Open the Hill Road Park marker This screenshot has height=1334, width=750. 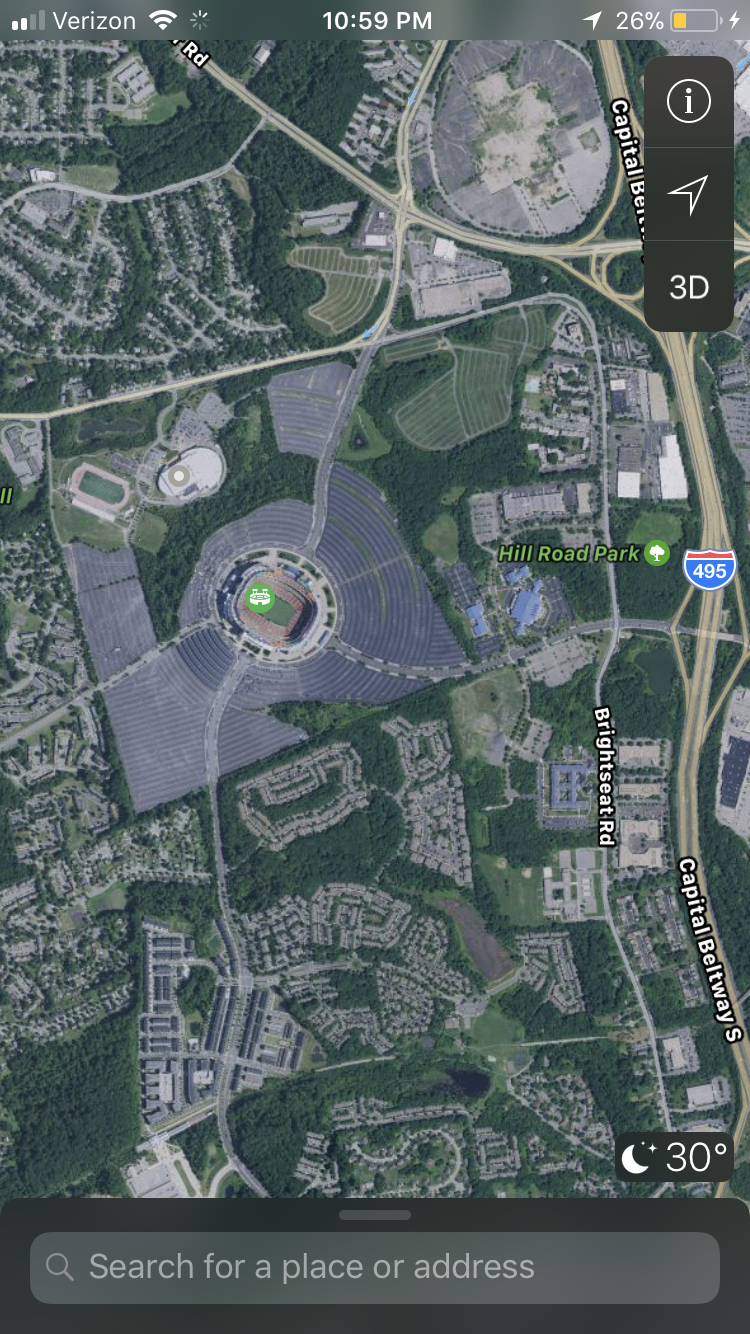[x=657, y=552]
